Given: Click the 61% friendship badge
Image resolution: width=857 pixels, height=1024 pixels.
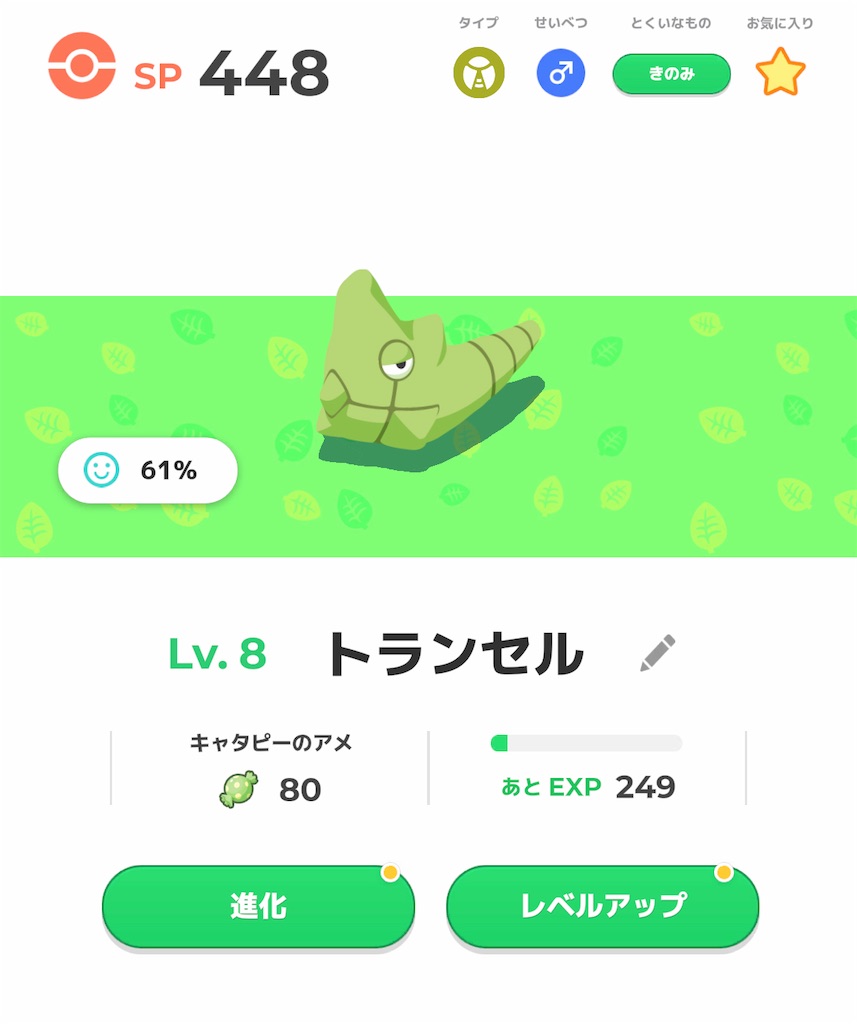Looking at the screenshot, I should point(147,470).
